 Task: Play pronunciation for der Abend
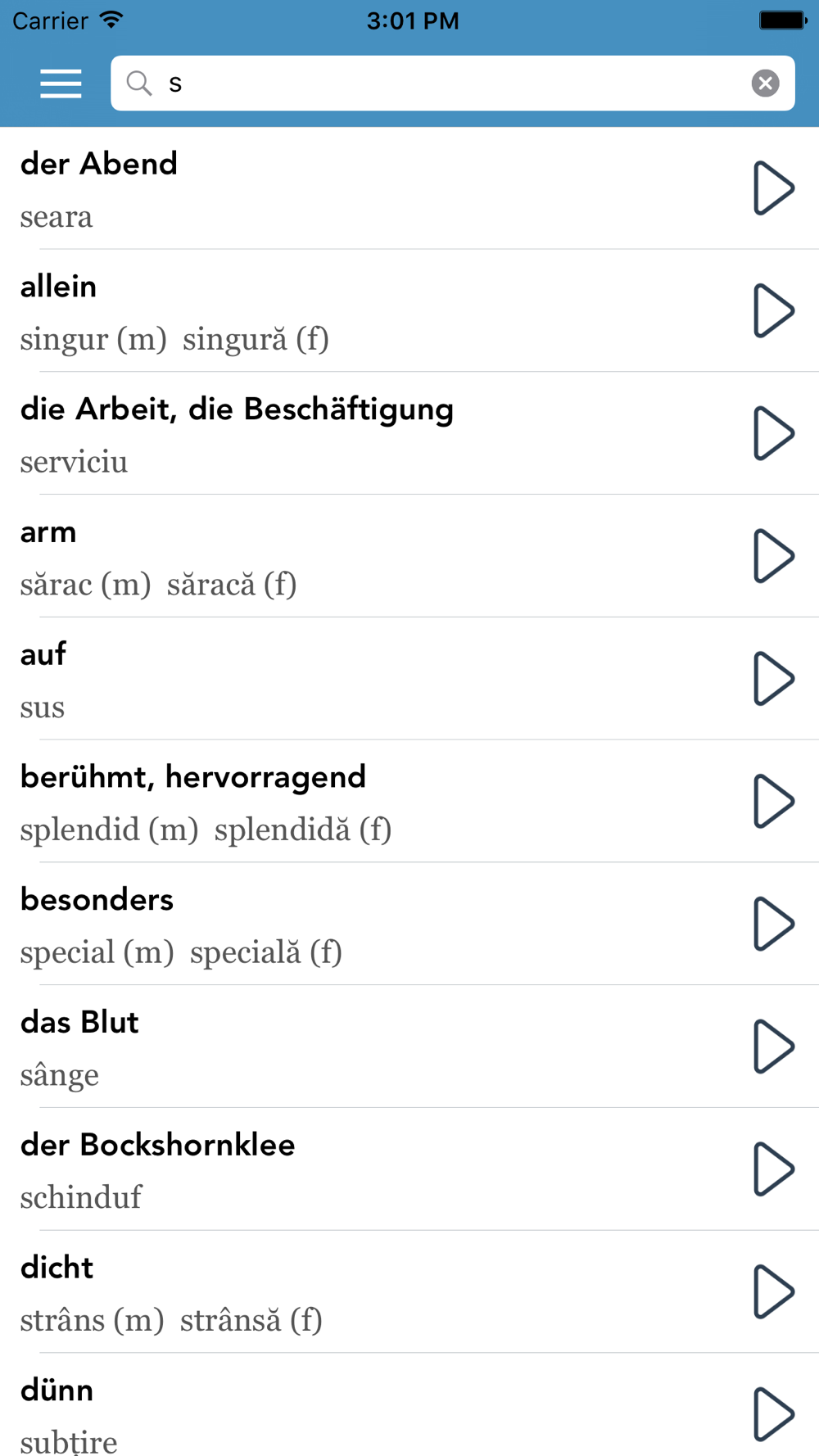[x=773, y=188]
